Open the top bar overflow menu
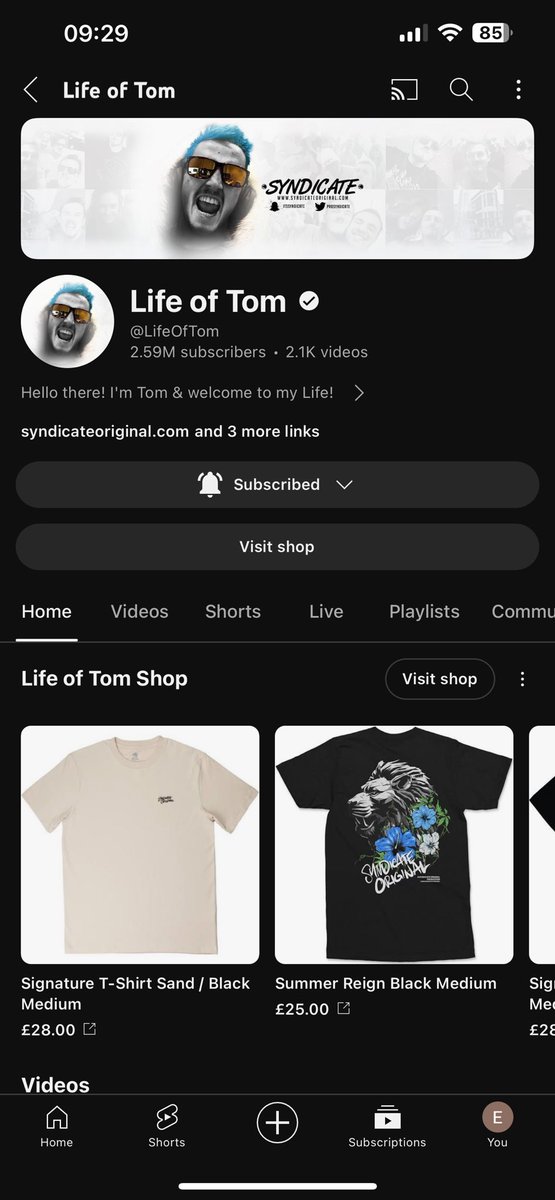The width and height of the screenshot is (555, 1200). 518,90
